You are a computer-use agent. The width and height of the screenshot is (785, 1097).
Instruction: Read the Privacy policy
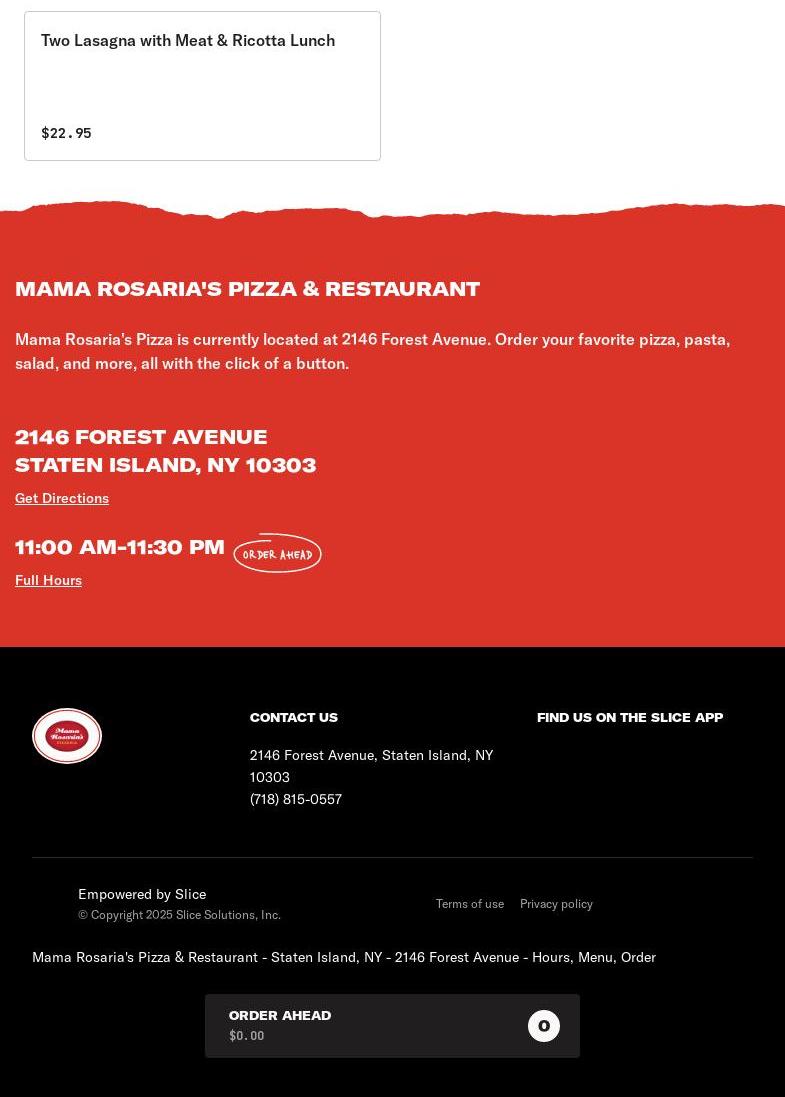556,904
